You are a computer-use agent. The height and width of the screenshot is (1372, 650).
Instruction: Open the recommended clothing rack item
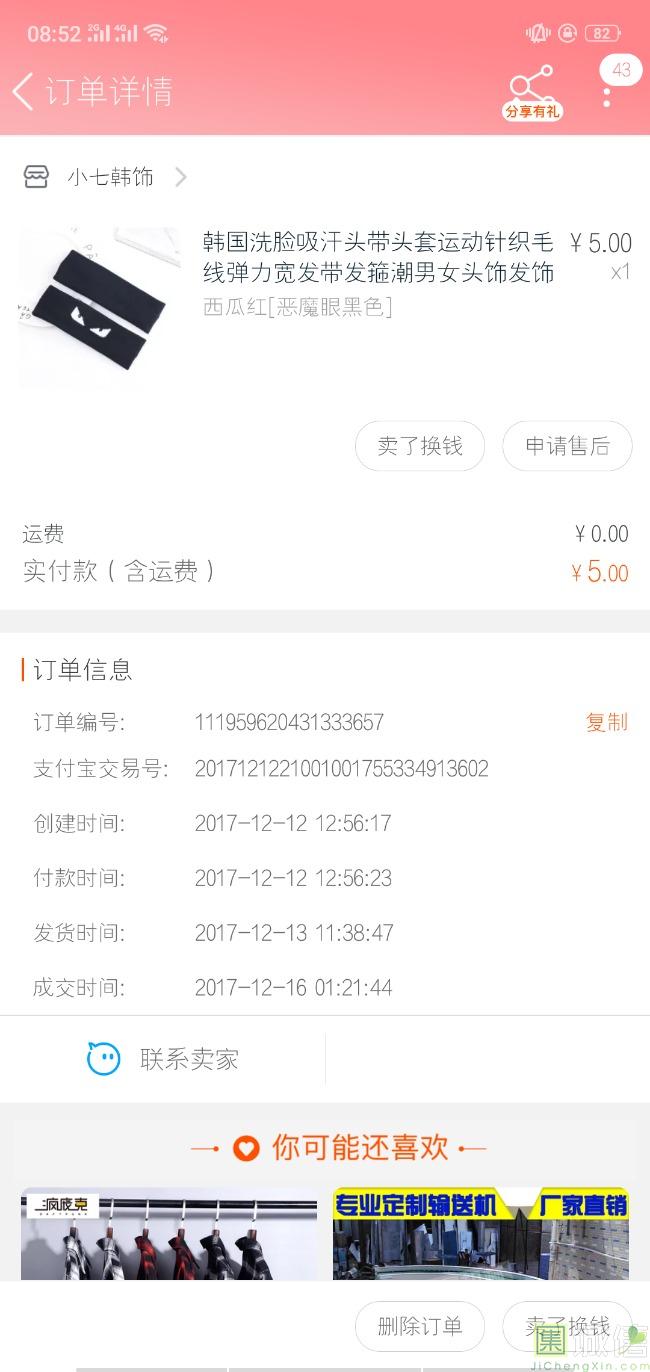point(169,1235)
